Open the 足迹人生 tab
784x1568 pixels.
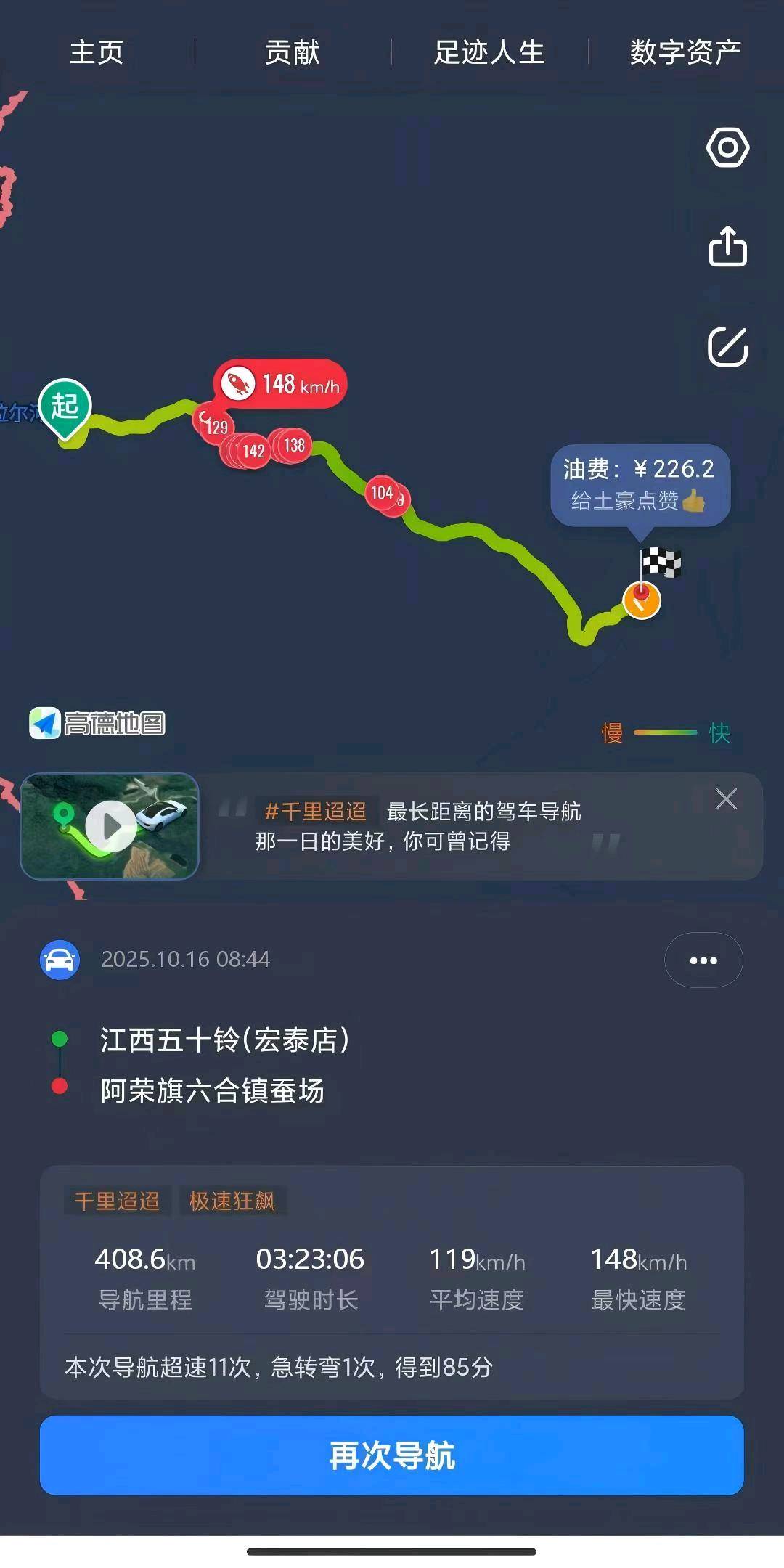(x=489, y=52)
